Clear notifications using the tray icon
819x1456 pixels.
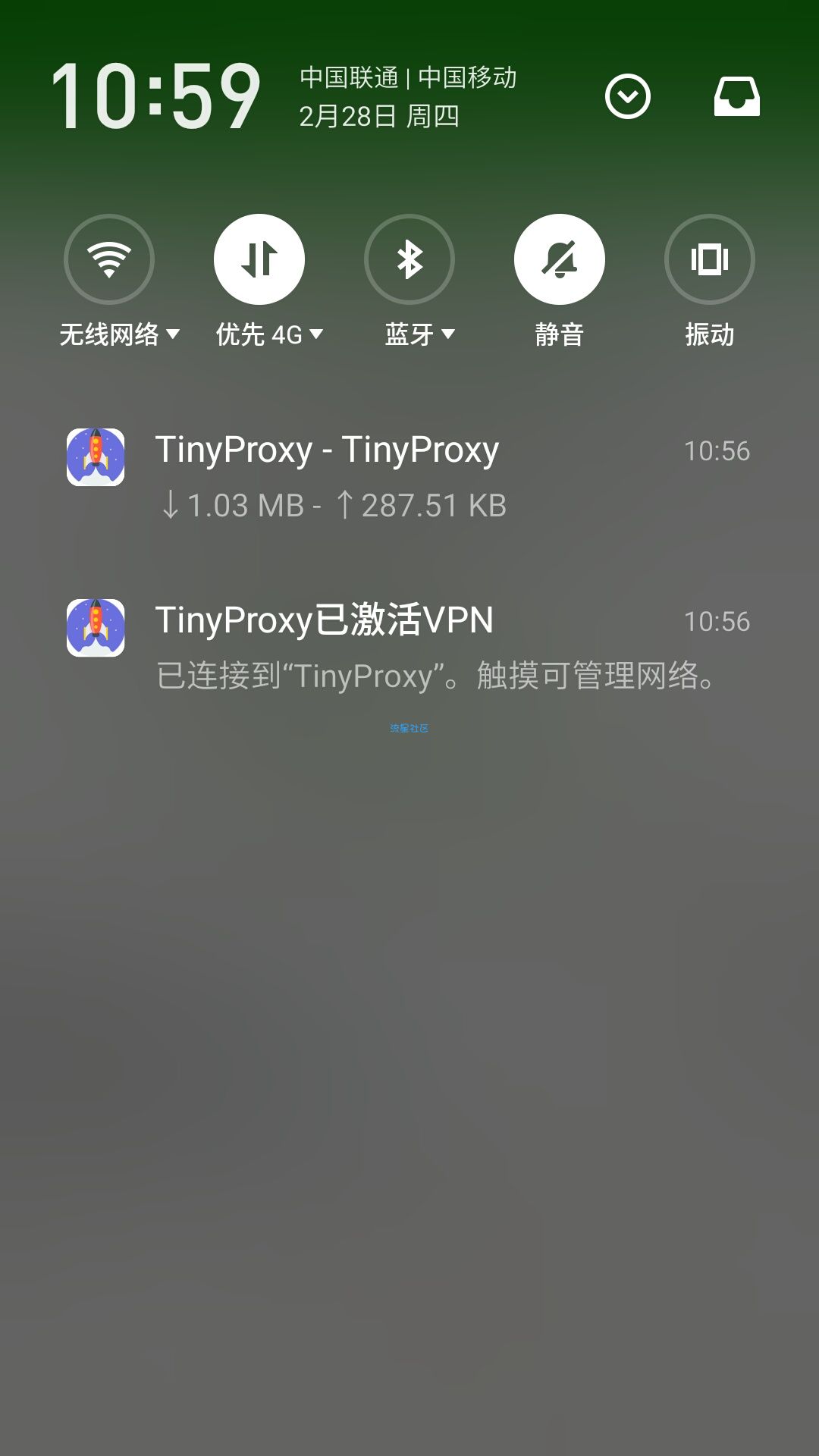tap(737, 96)
